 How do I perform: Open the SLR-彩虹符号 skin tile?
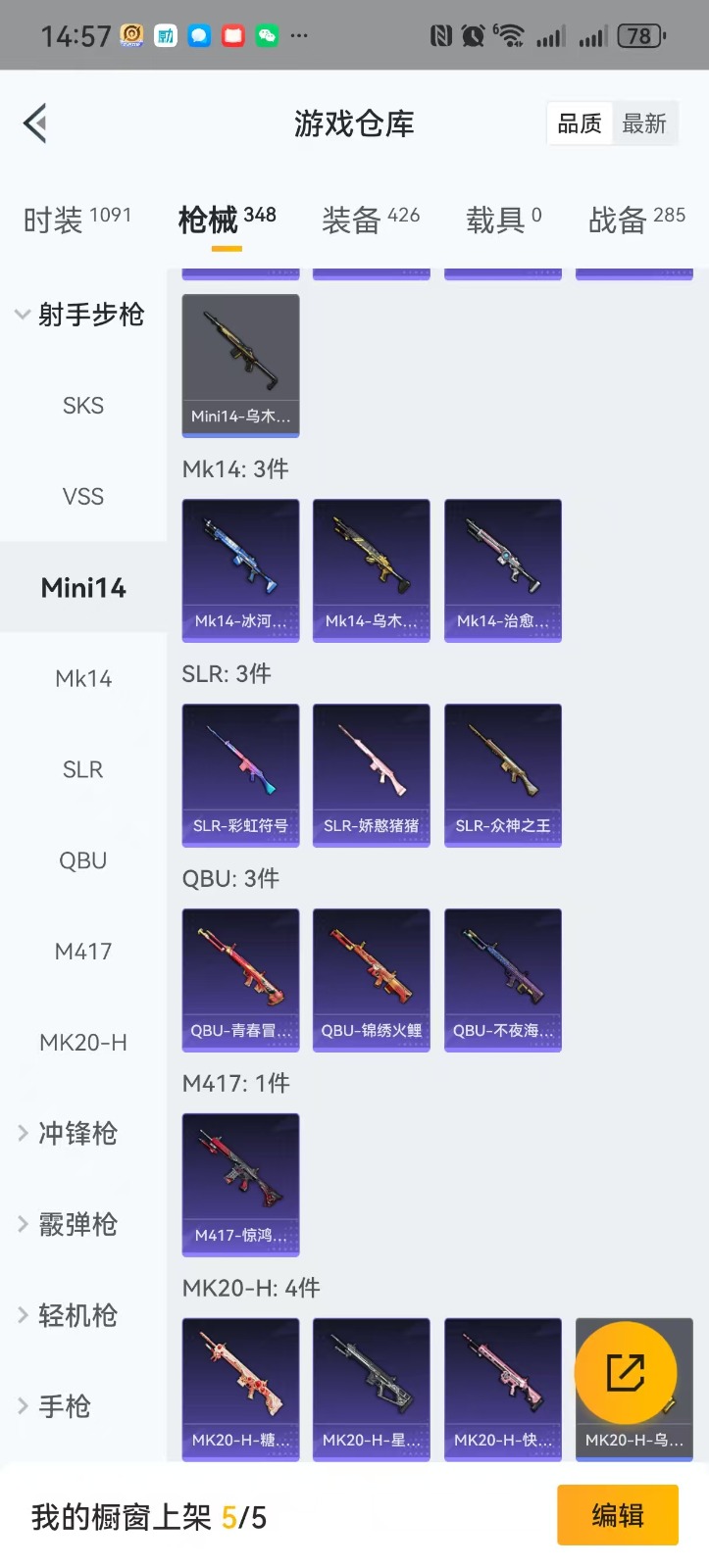pos(240,774)
